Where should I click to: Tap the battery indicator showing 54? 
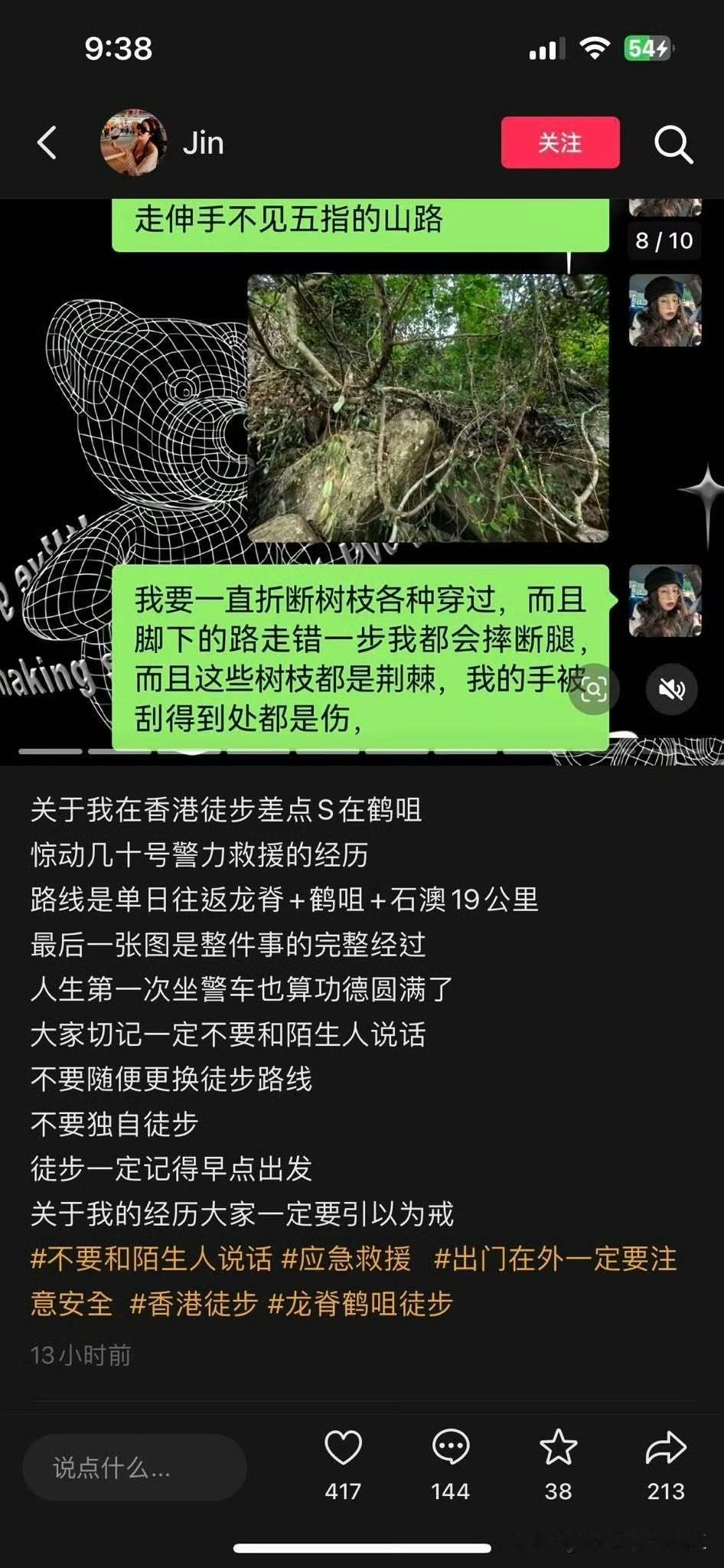point(647,48)
